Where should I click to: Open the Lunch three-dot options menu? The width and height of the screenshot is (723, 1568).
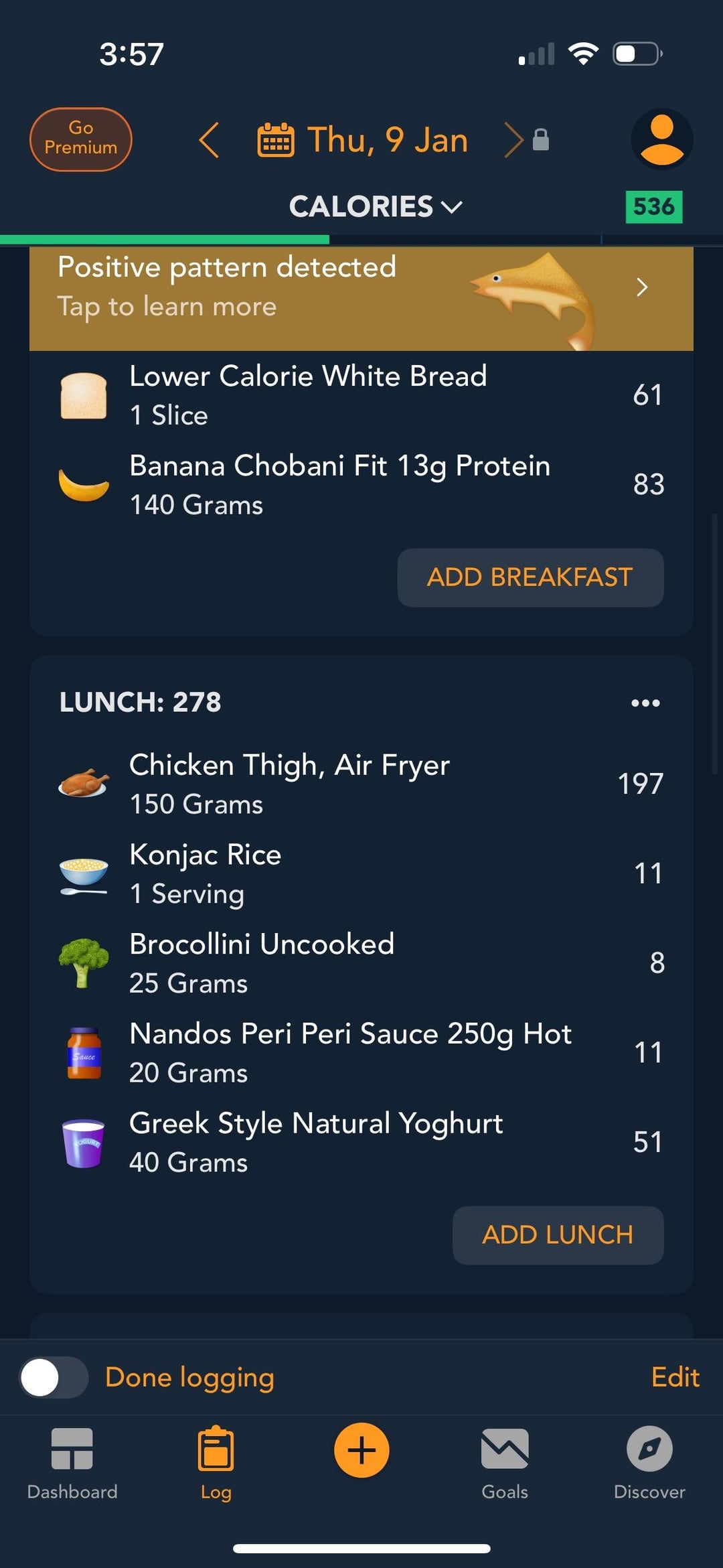(645, 703)
